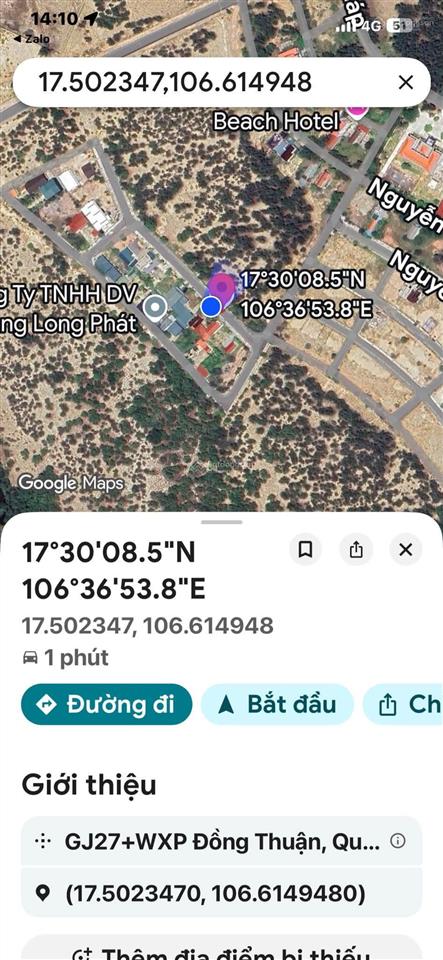This screenshot has height=960, width=443.
Task: Save this location with the bookmark icon
Action: coord(305,549)
